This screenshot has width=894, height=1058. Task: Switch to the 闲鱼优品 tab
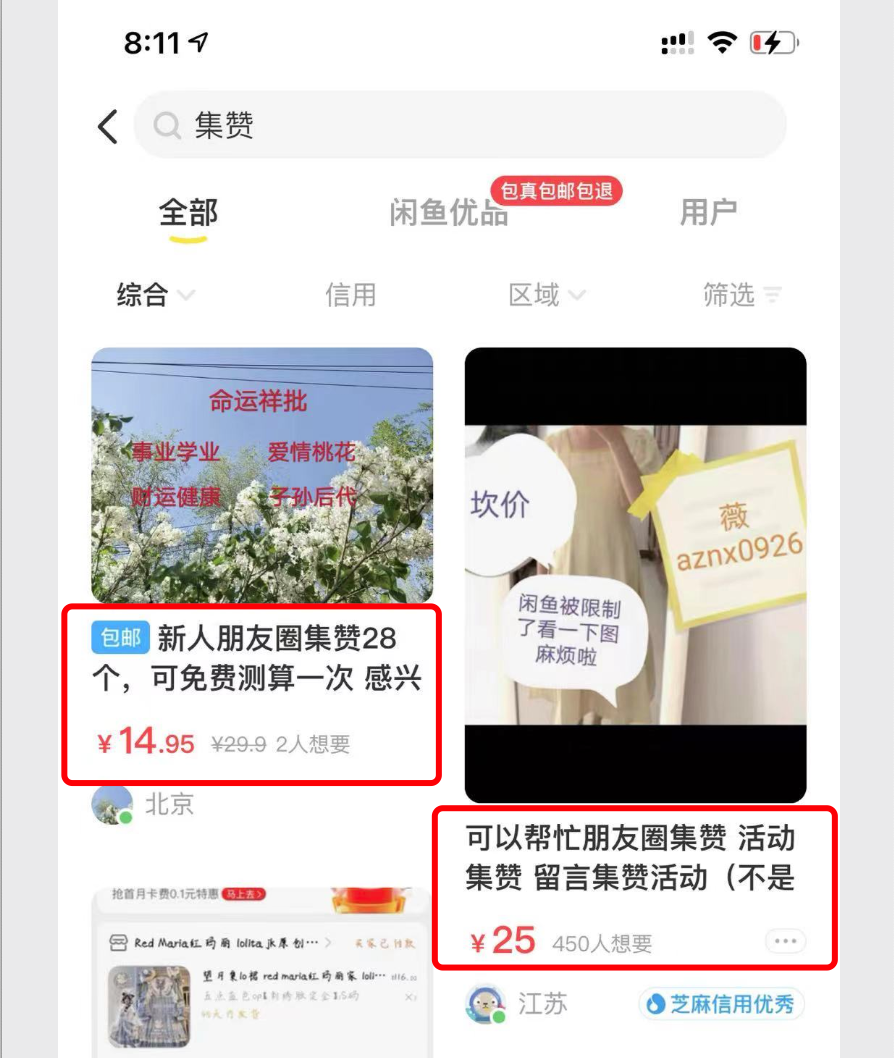[449, 213]
